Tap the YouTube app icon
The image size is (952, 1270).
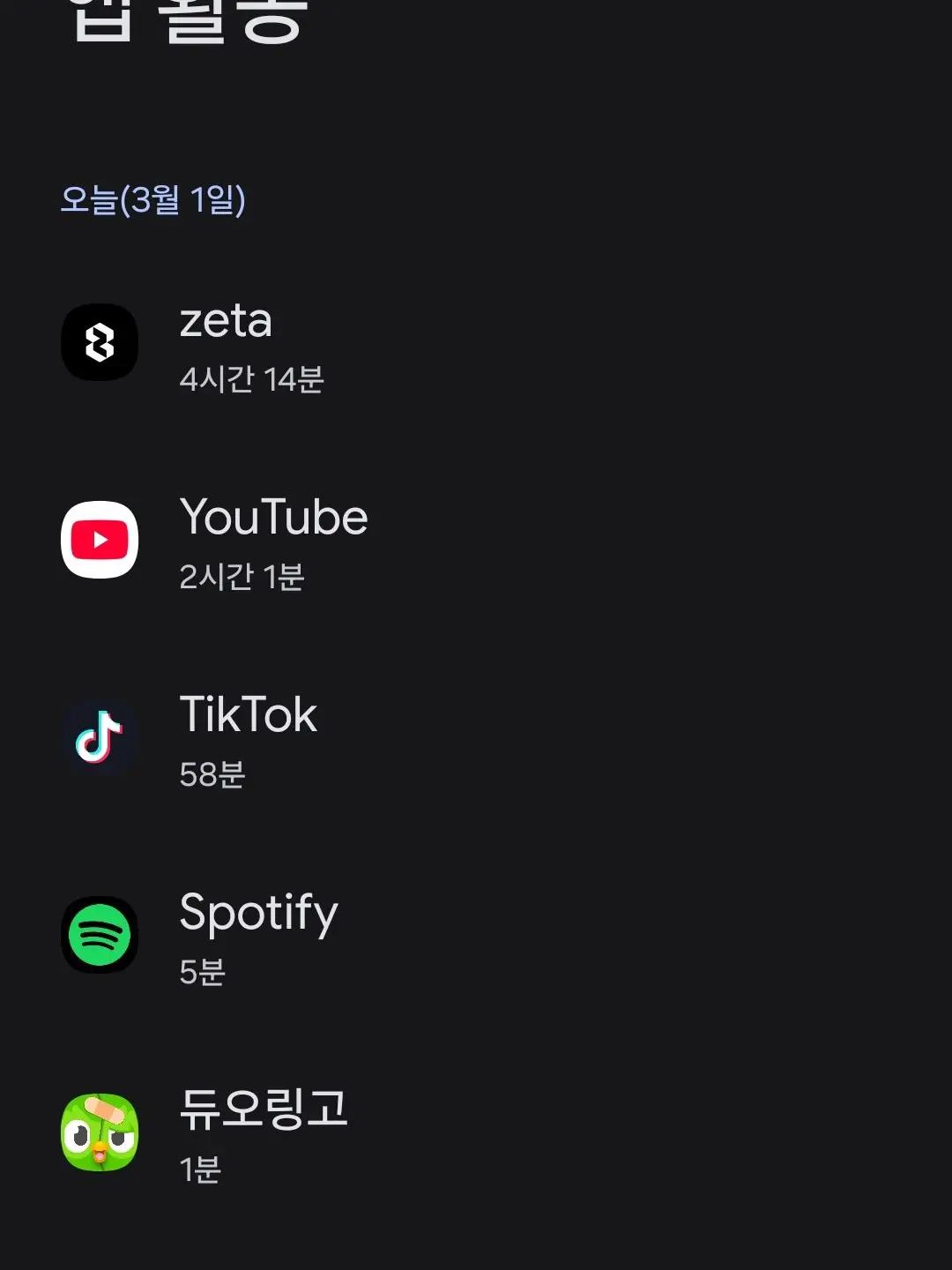click(100, 541)
